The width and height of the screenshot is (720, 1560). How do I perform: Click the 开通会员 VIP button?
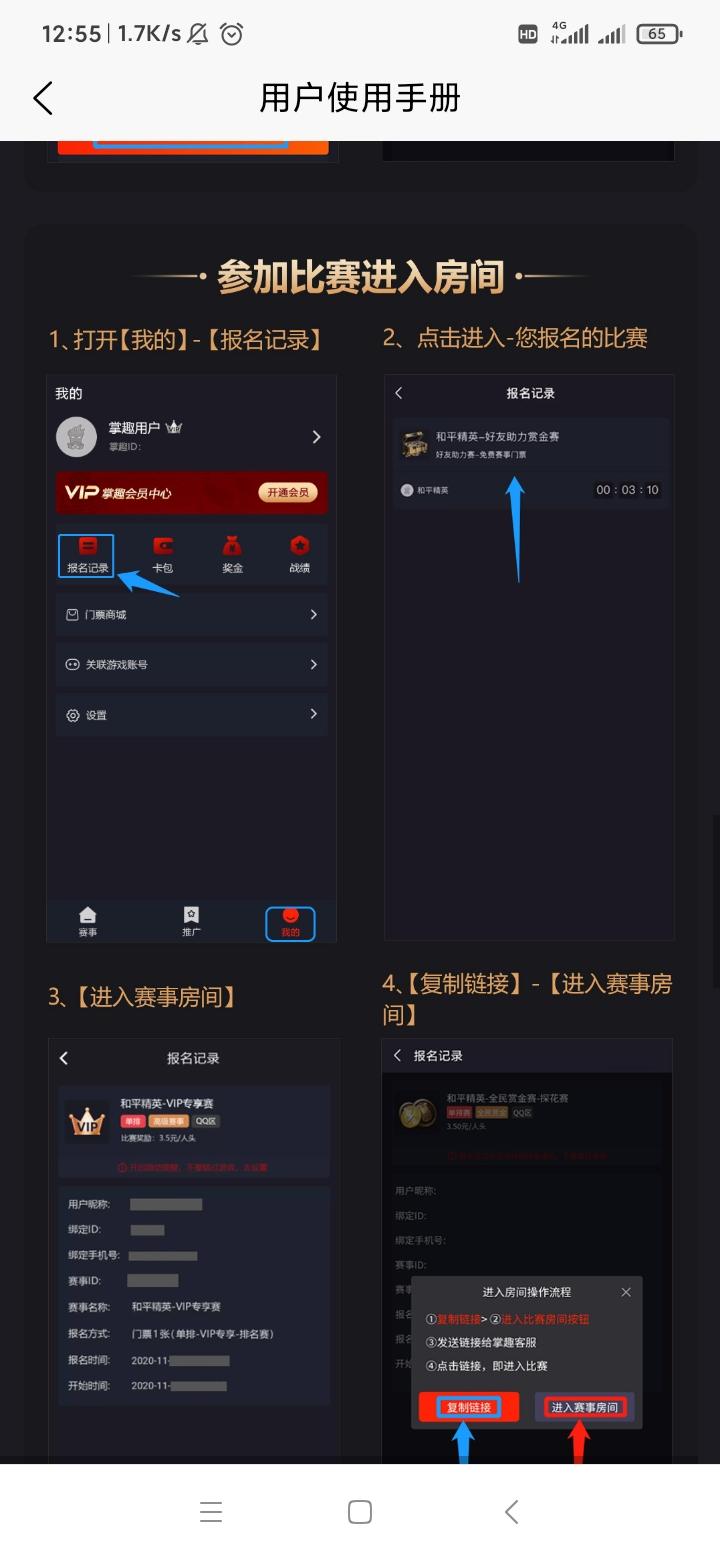(x=288, y=493)
